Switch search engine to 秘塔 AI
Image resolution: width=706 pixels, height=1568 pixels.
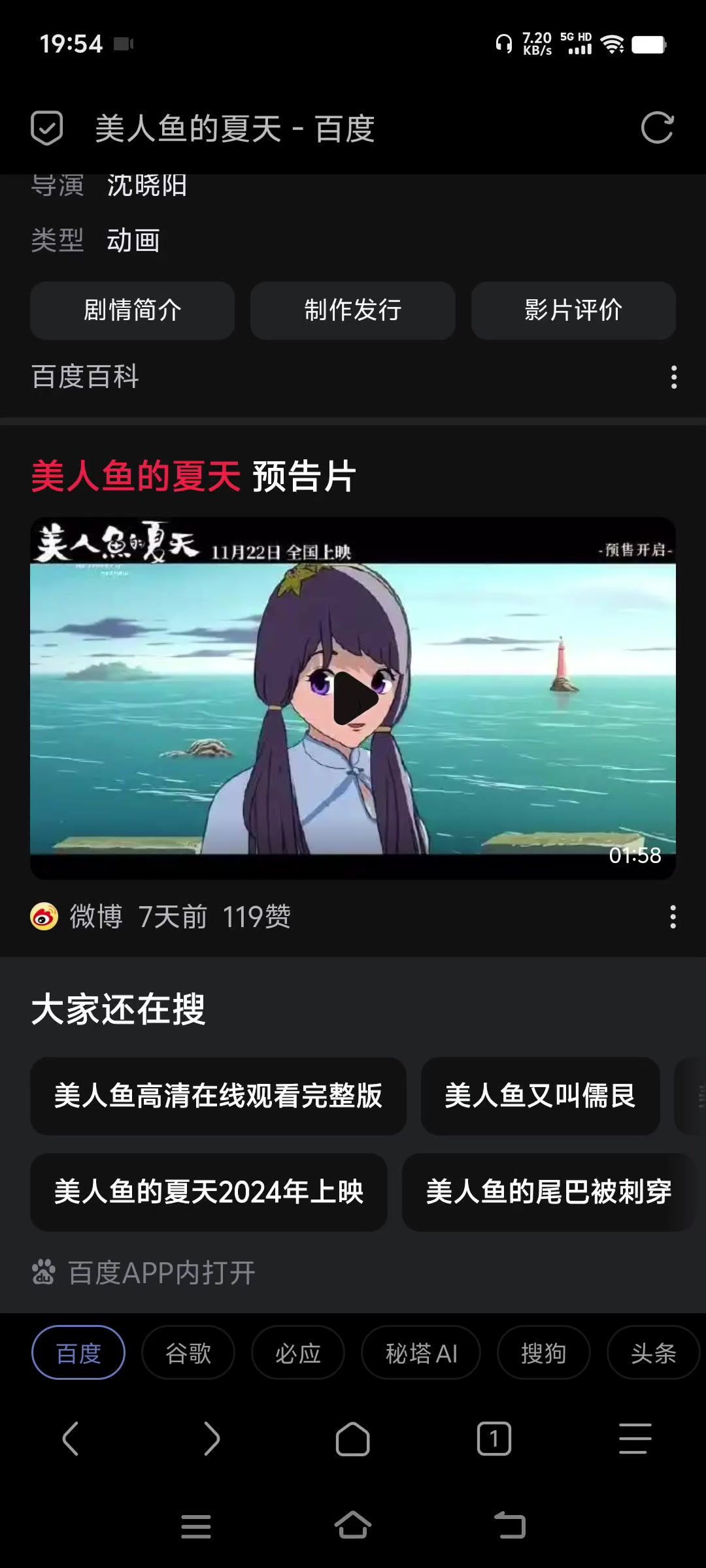(421, 1352)
